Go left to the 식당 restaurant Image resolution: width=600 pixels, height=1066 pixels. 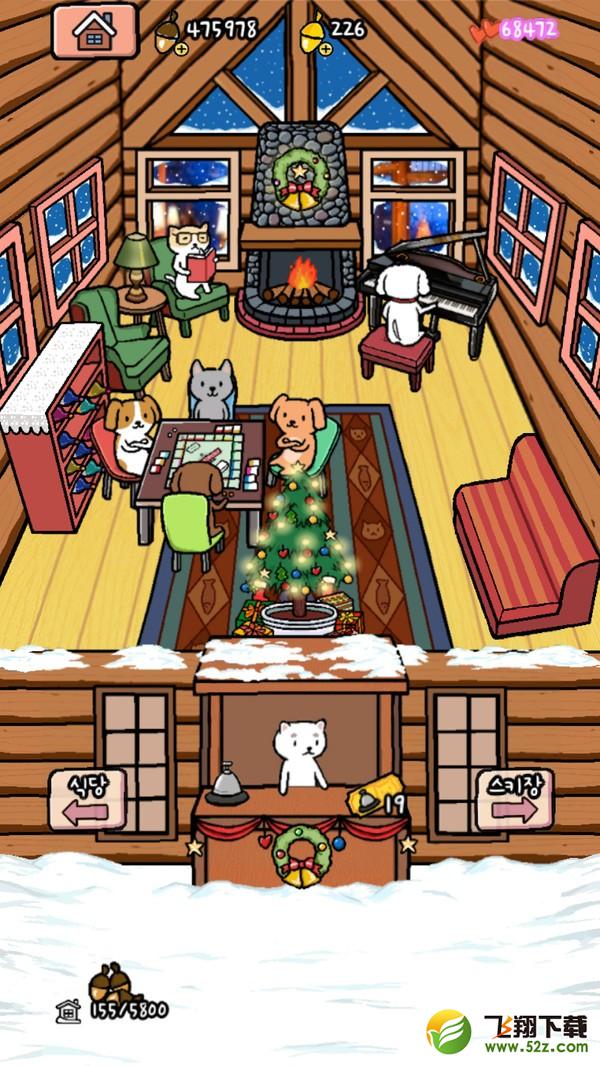tap(88, 800)
